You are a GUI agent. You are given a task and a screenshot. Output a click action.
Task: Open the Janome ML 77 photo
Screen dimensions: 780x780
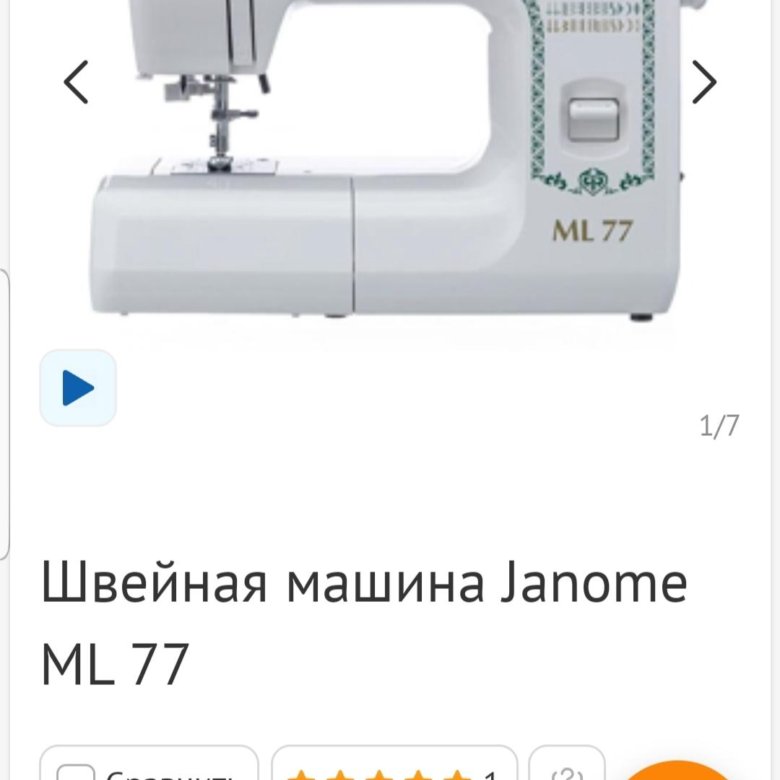pos(390,170)
